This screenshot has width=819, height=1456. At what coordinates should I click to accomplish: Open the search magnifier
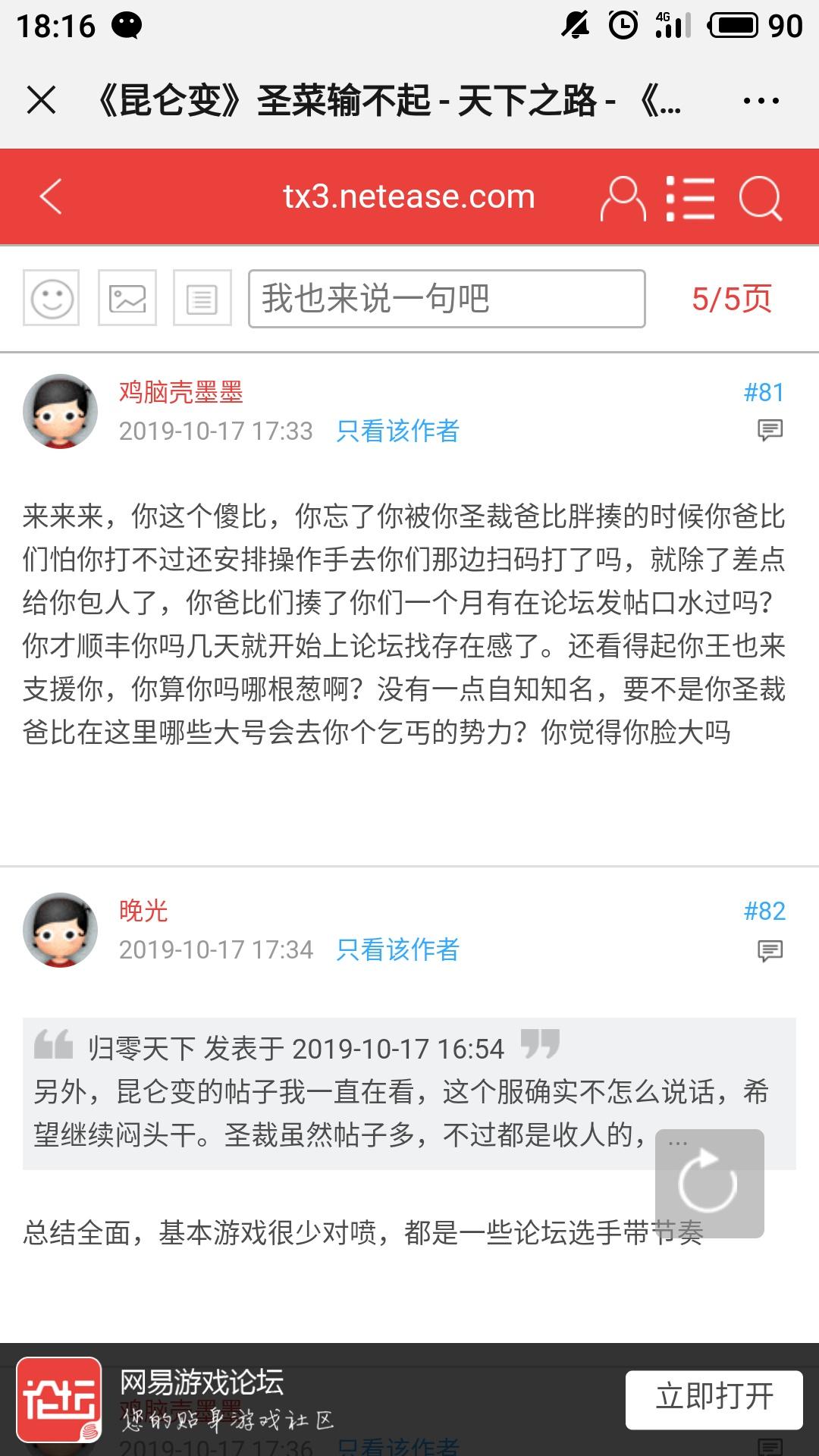tap(760, 198)
